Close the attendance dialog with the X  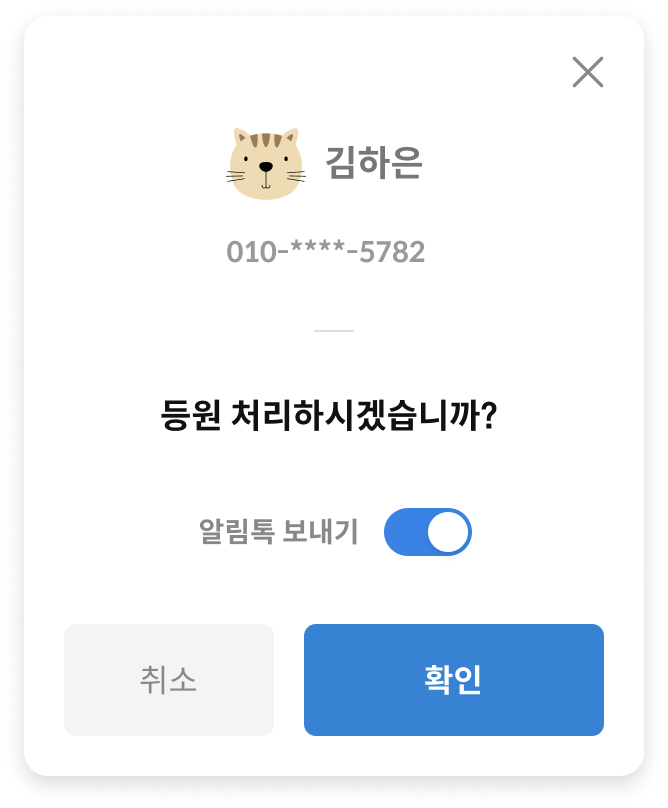pos(588,72)
